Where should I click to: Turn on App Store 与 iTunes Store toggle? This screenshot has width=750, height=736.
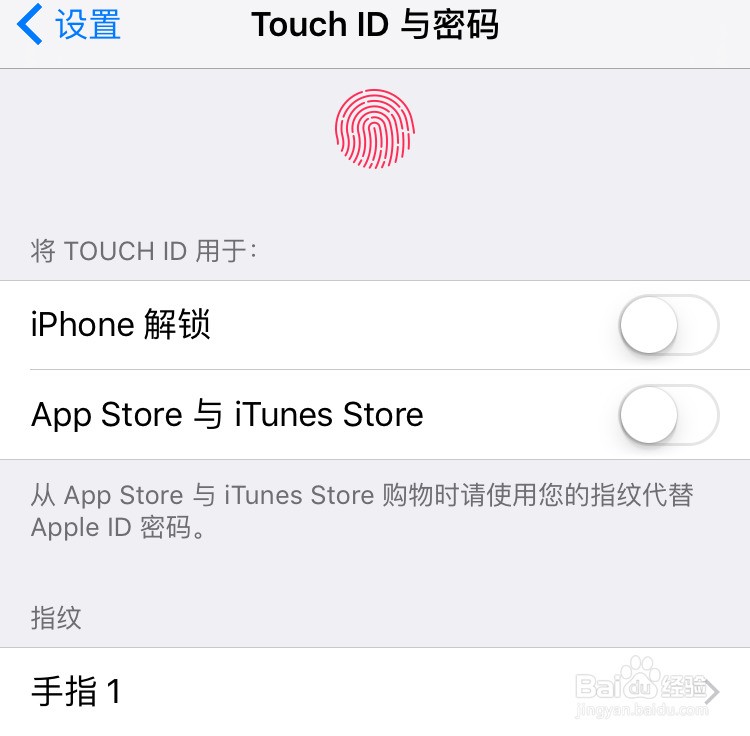click(x=668, y=414)
